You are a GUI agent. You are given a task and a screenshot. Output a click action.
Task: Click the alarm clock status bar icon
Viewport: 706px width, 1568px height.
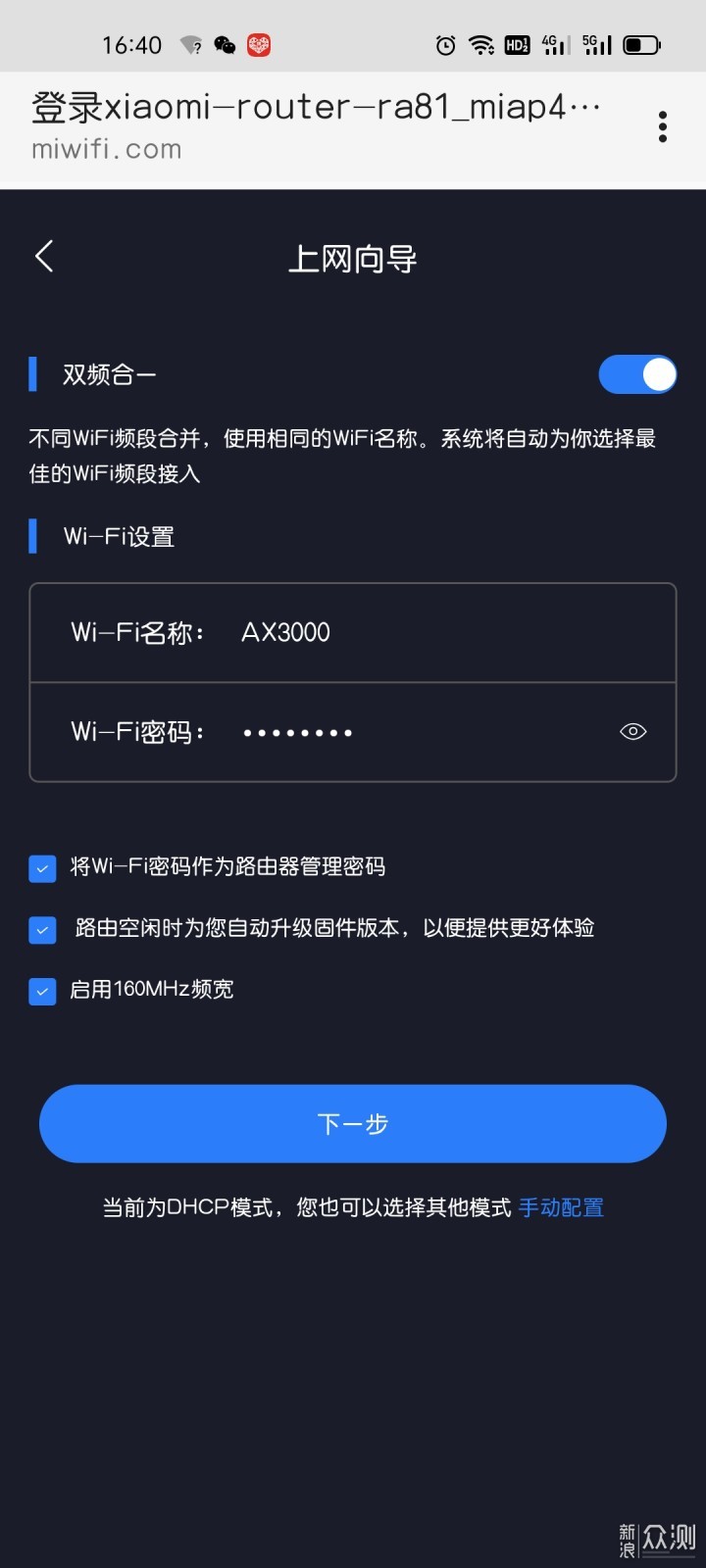pos(444,44)
